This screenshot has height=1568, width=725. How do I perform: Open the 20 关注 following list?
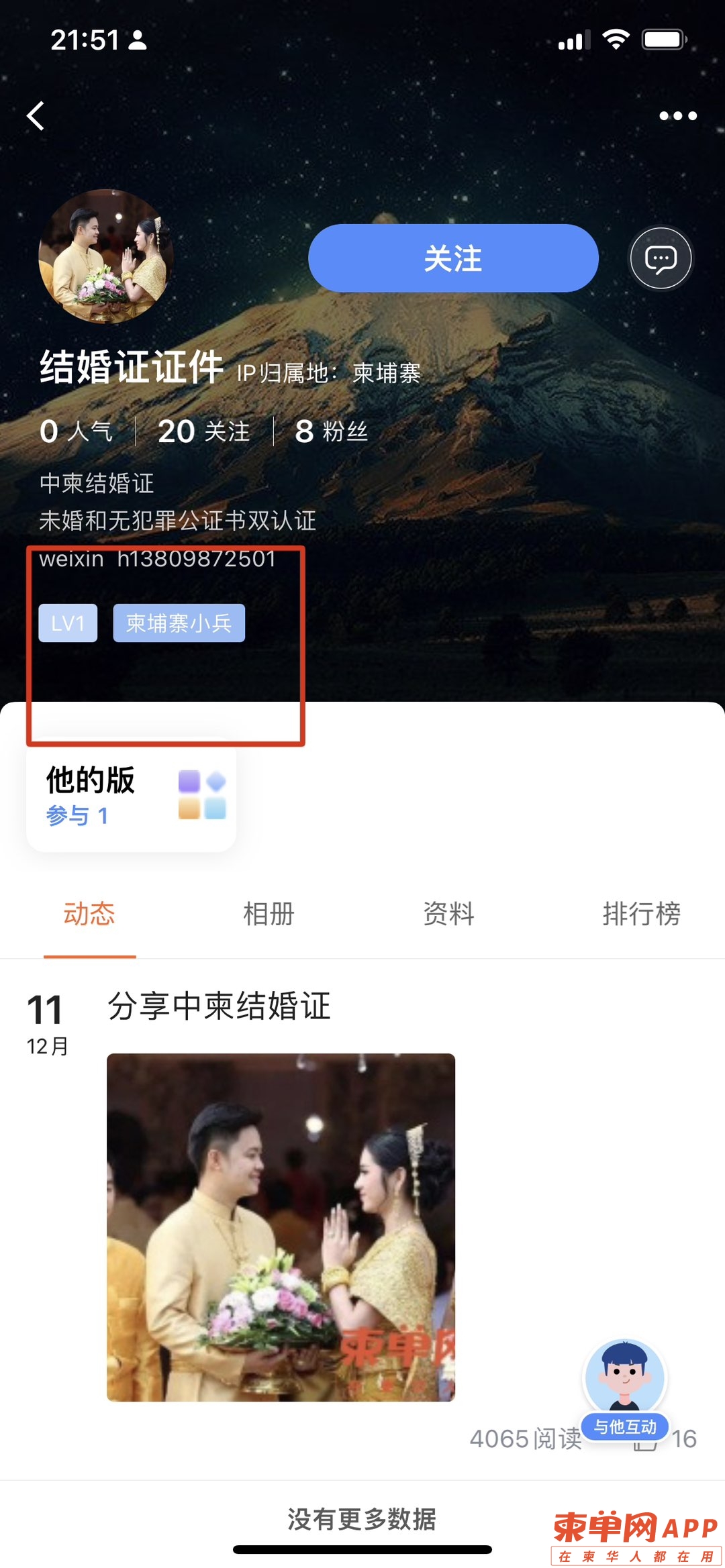pyautogui.click(x=203, y=431)
